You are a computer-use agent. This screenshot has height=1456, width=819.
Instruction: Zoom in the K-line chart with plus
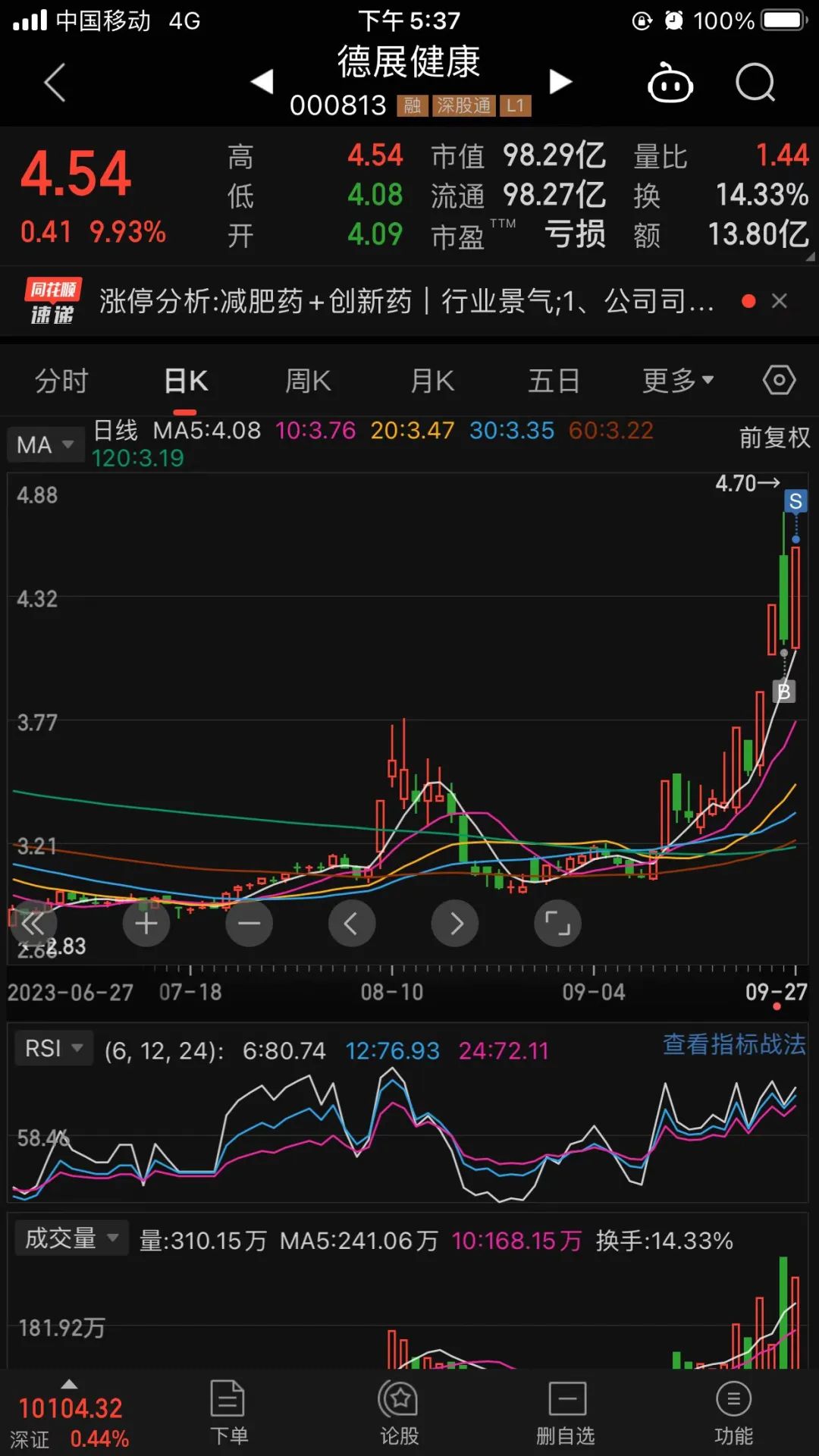pyautogui.click(x=146, y=923)
